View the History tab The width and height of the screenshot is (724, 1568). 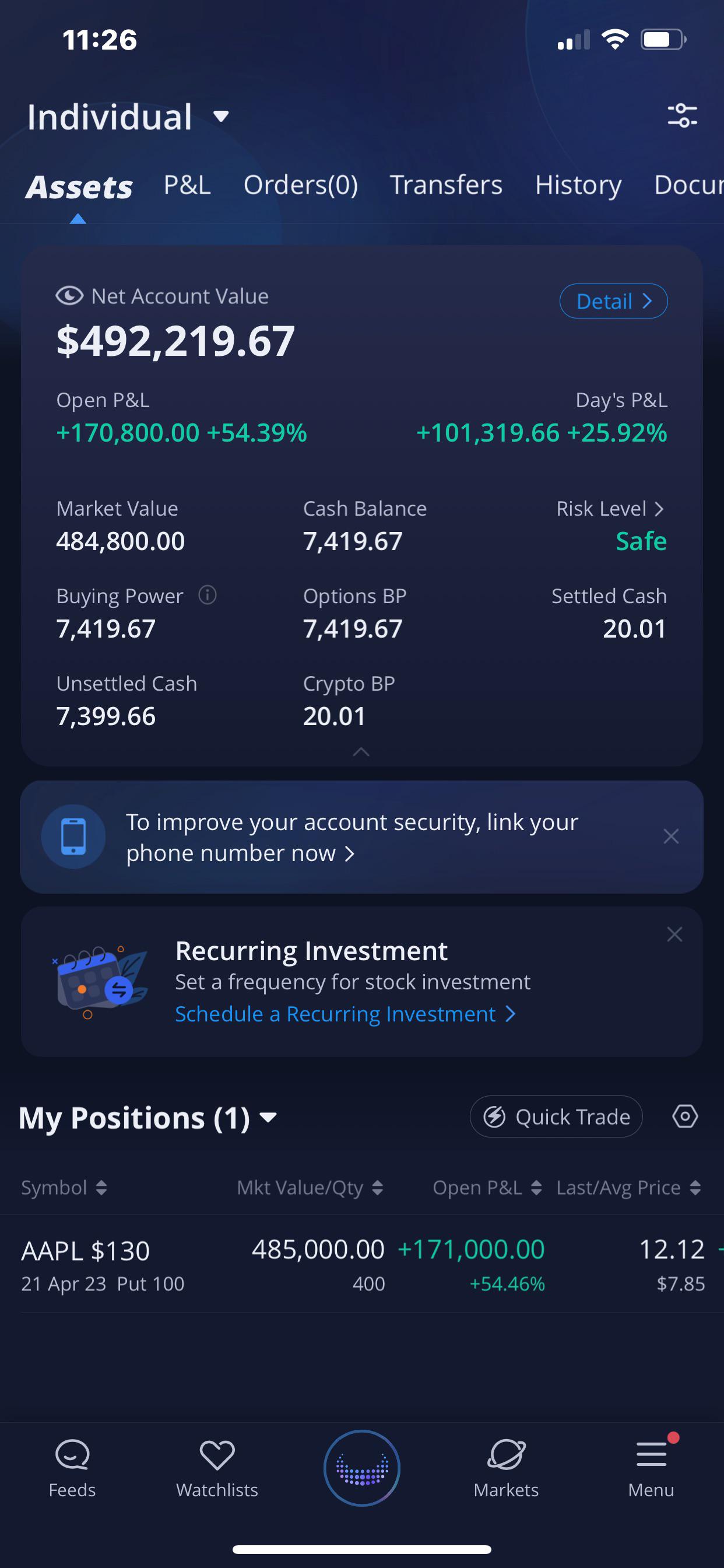tap(578, 185)
